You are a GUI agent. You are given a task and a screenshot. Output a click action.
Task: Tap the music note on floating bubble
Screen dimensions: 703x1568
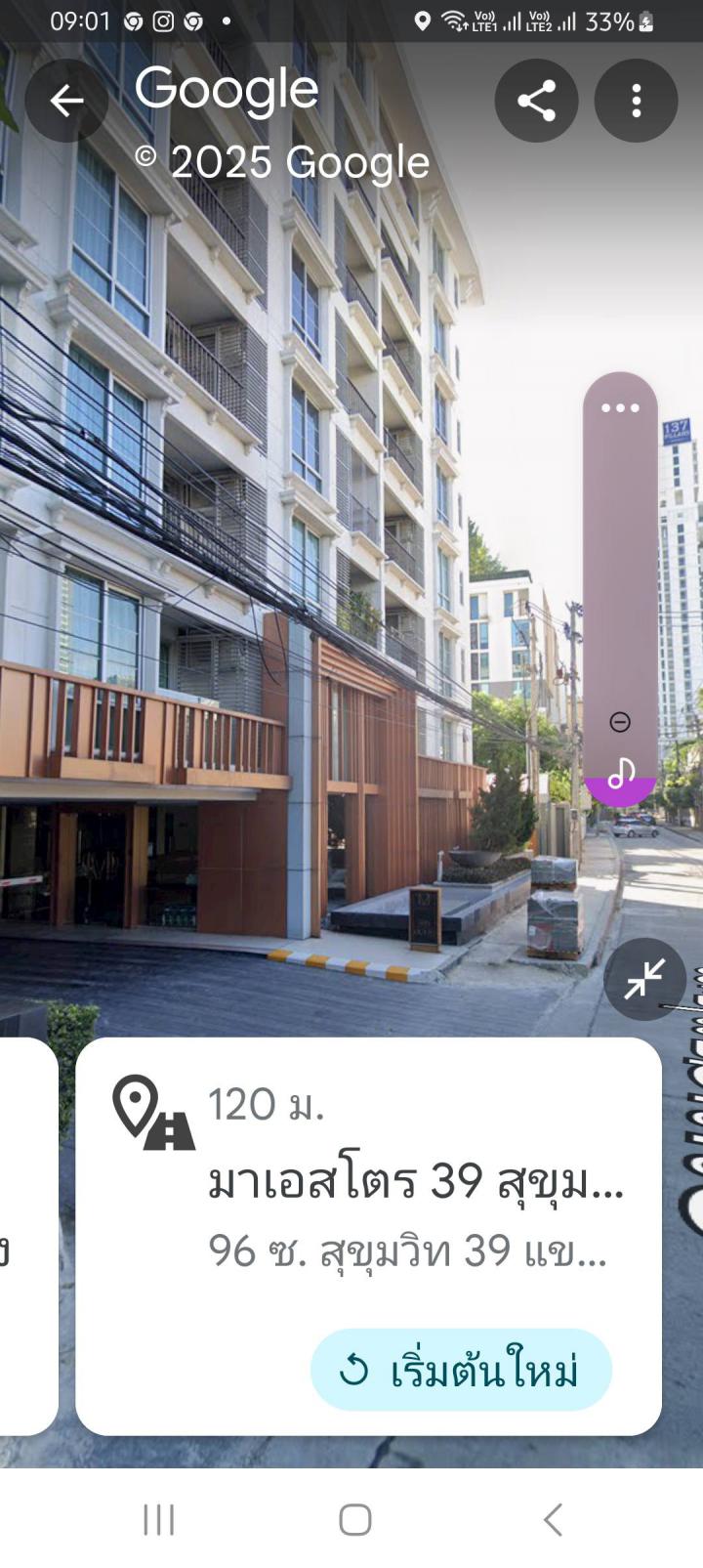tap(621, 774)
